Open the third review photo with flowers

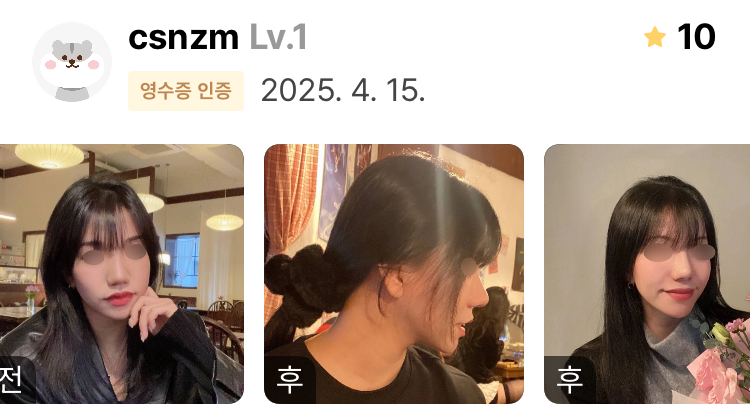(647, 273)
